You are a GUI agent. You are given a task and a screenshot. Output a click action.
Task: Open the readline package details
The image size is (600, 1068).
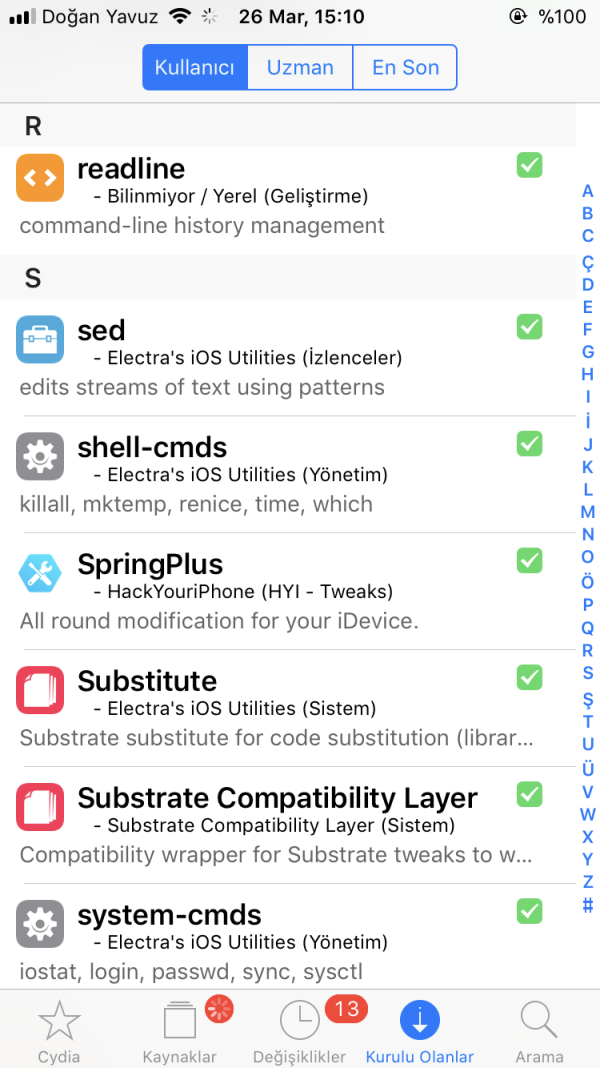coord(280,196)
